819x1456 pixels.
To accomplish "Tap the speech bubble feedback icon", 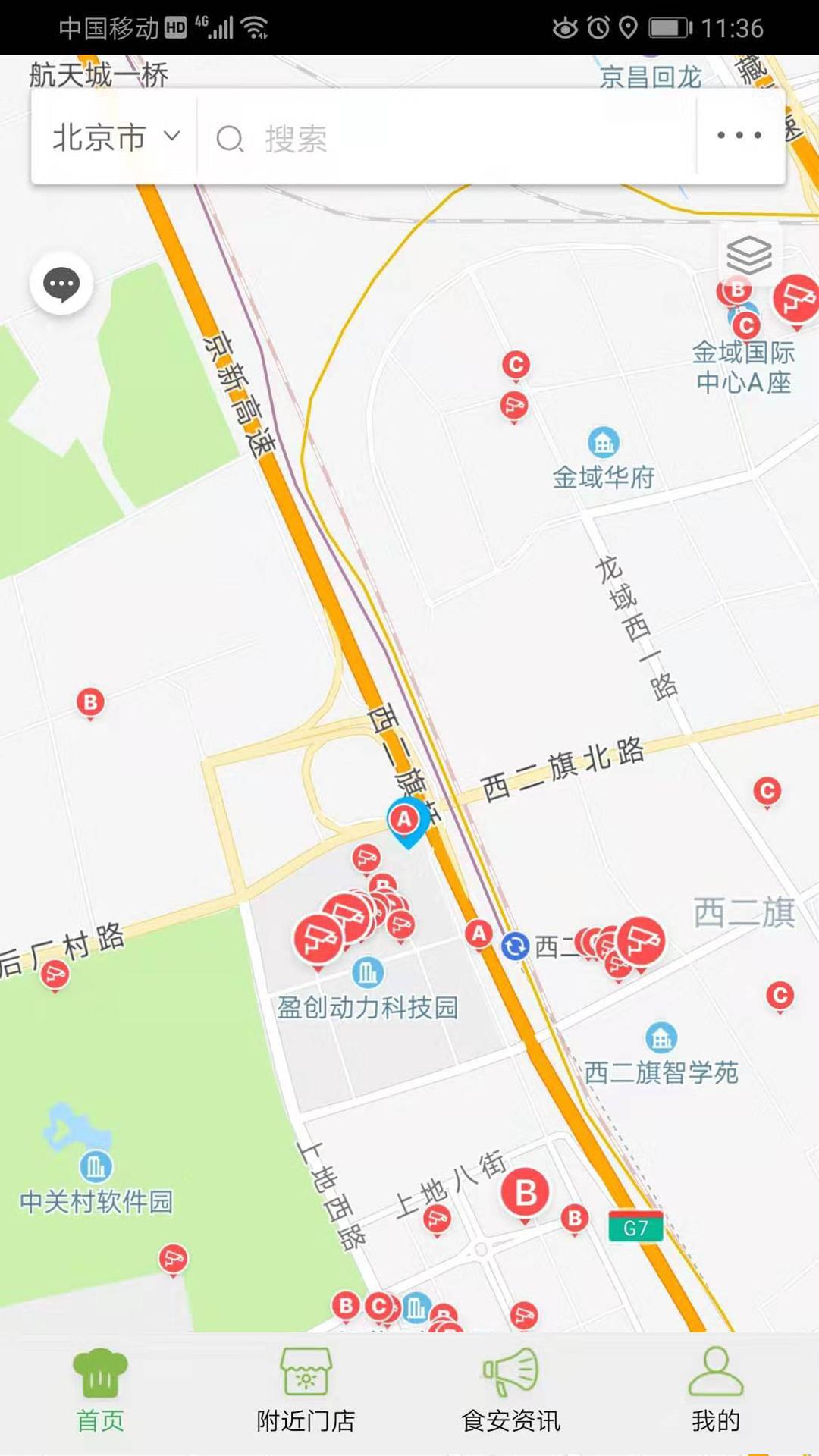I will [61, 283].
